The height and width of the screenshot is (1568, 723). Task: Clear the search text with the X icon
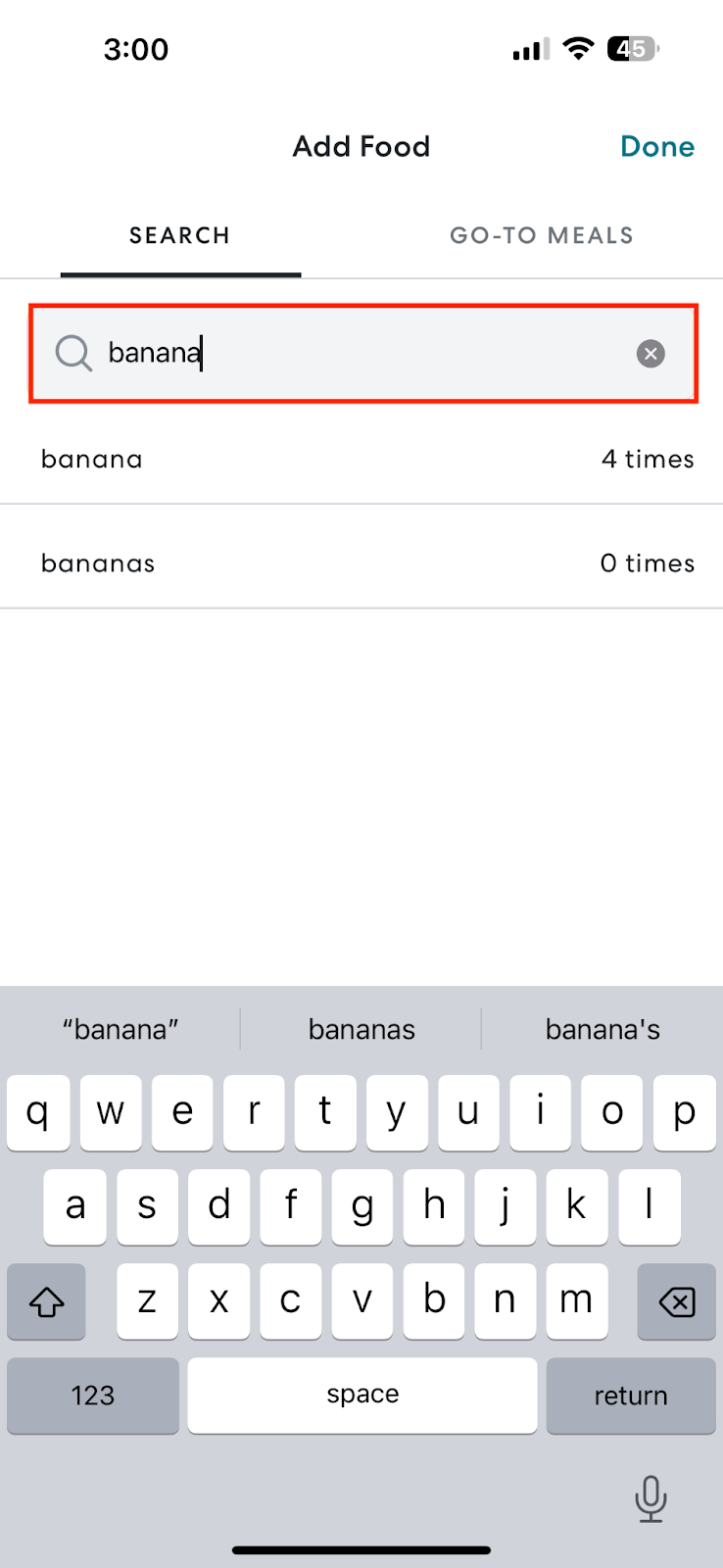(651, 354)
